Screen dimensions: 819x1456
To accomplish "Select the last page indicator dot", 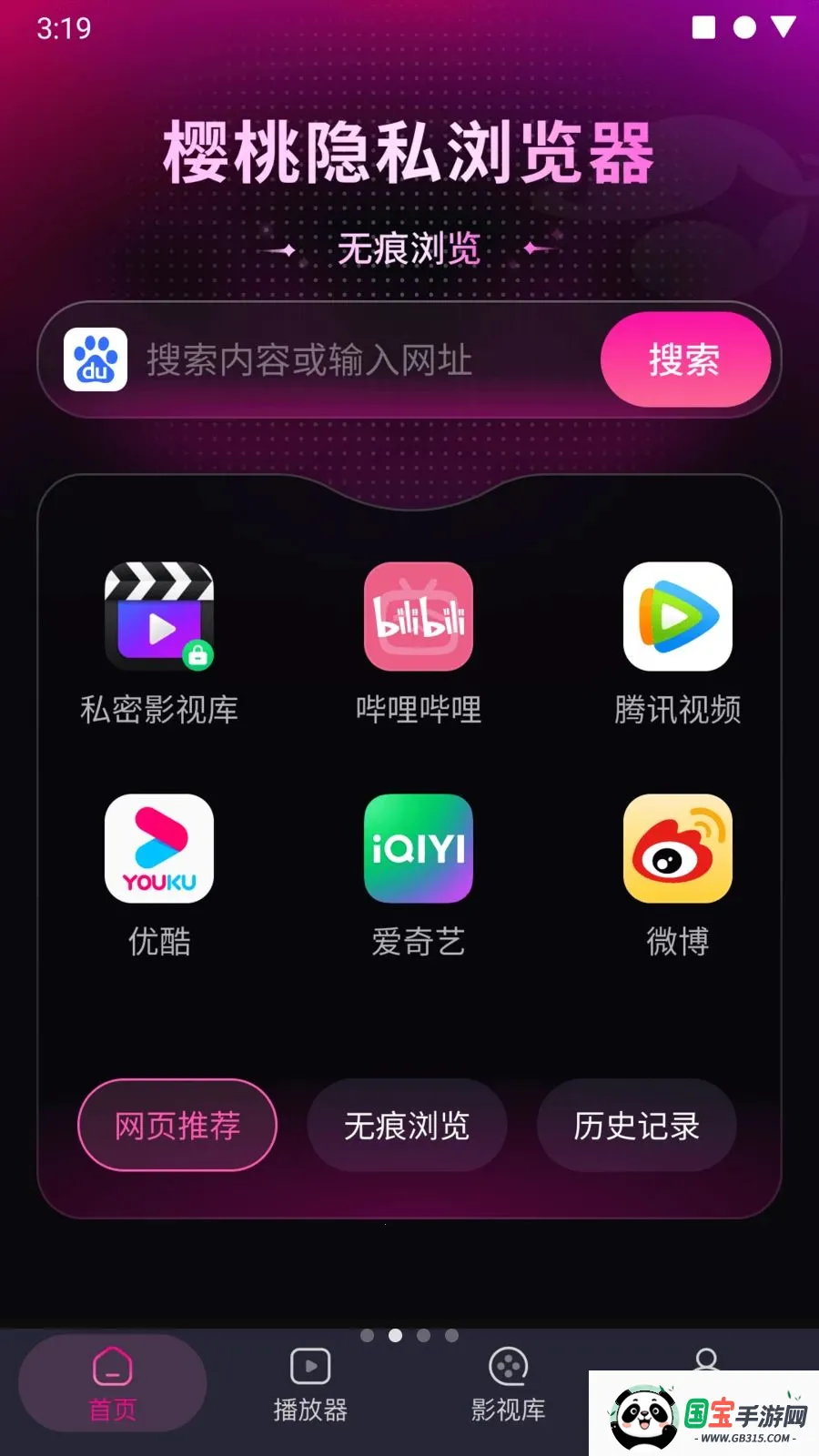I will point(450,1336).
